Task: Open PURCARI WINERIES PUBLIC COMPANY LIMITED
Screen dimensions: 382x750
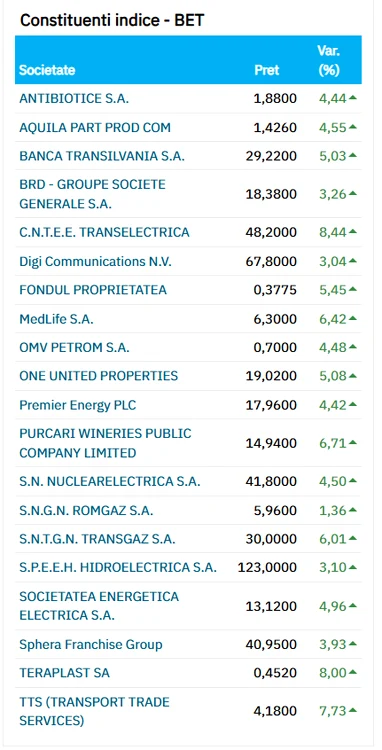Action: [105, 443]
